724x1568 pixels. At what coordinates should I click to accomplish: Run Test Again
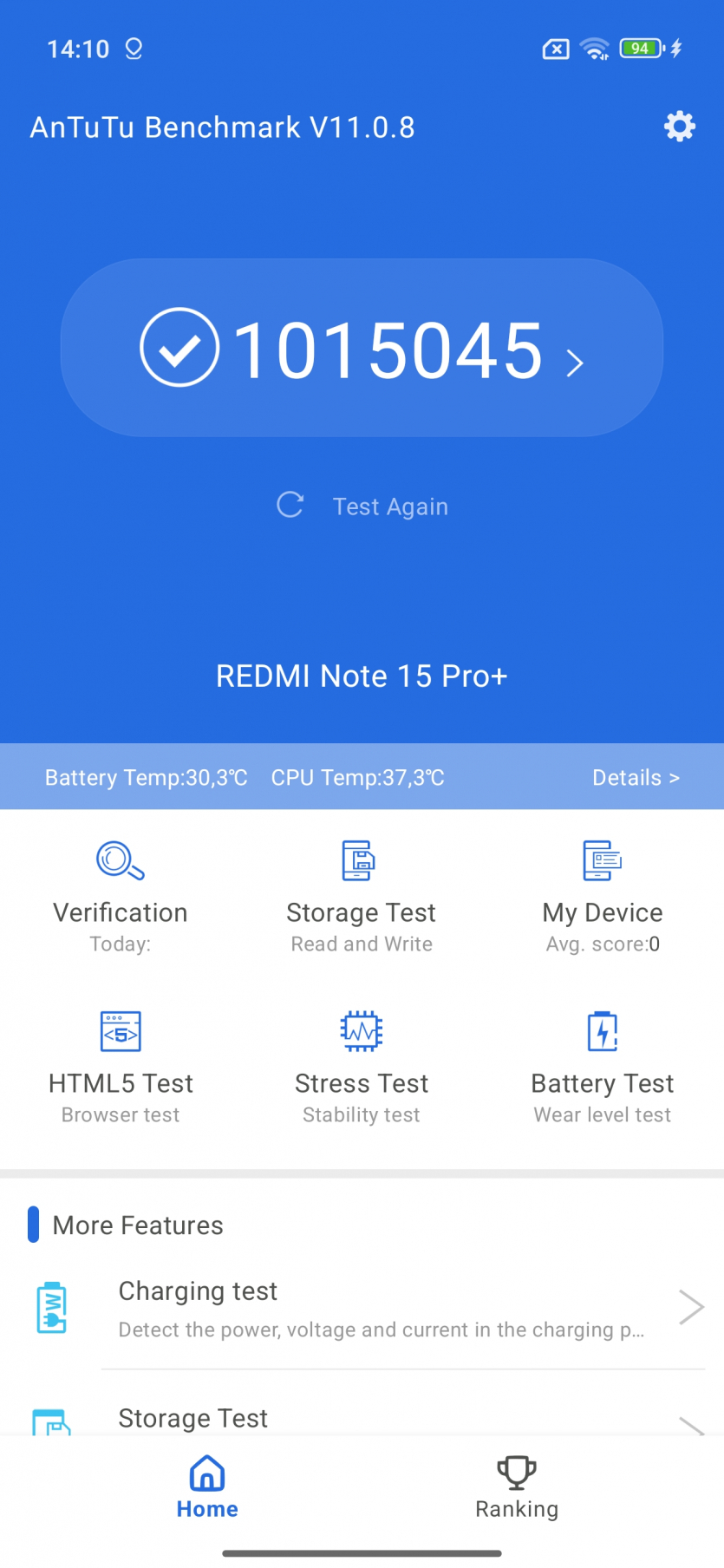point(362,506)
